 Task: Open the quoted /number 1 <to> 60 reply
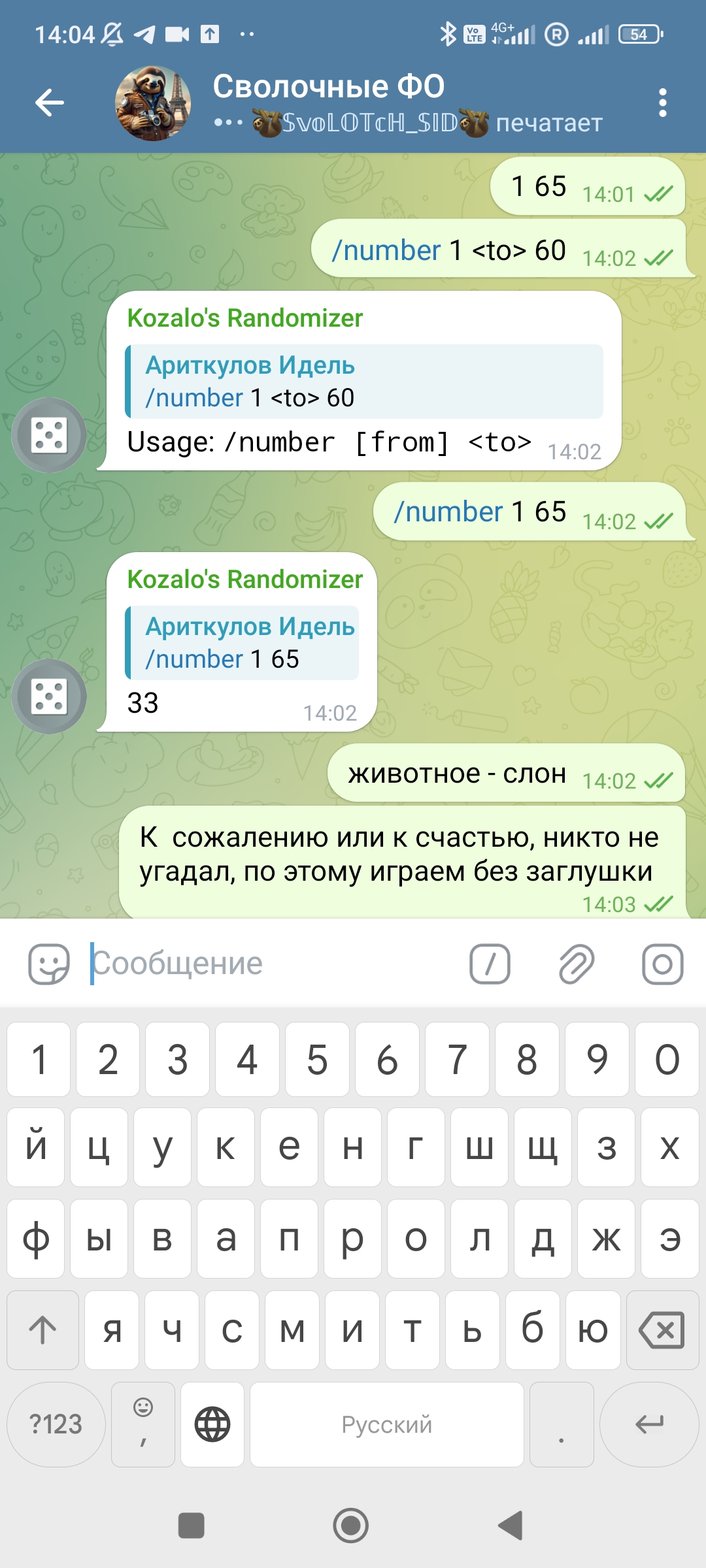tap(364, 382)
